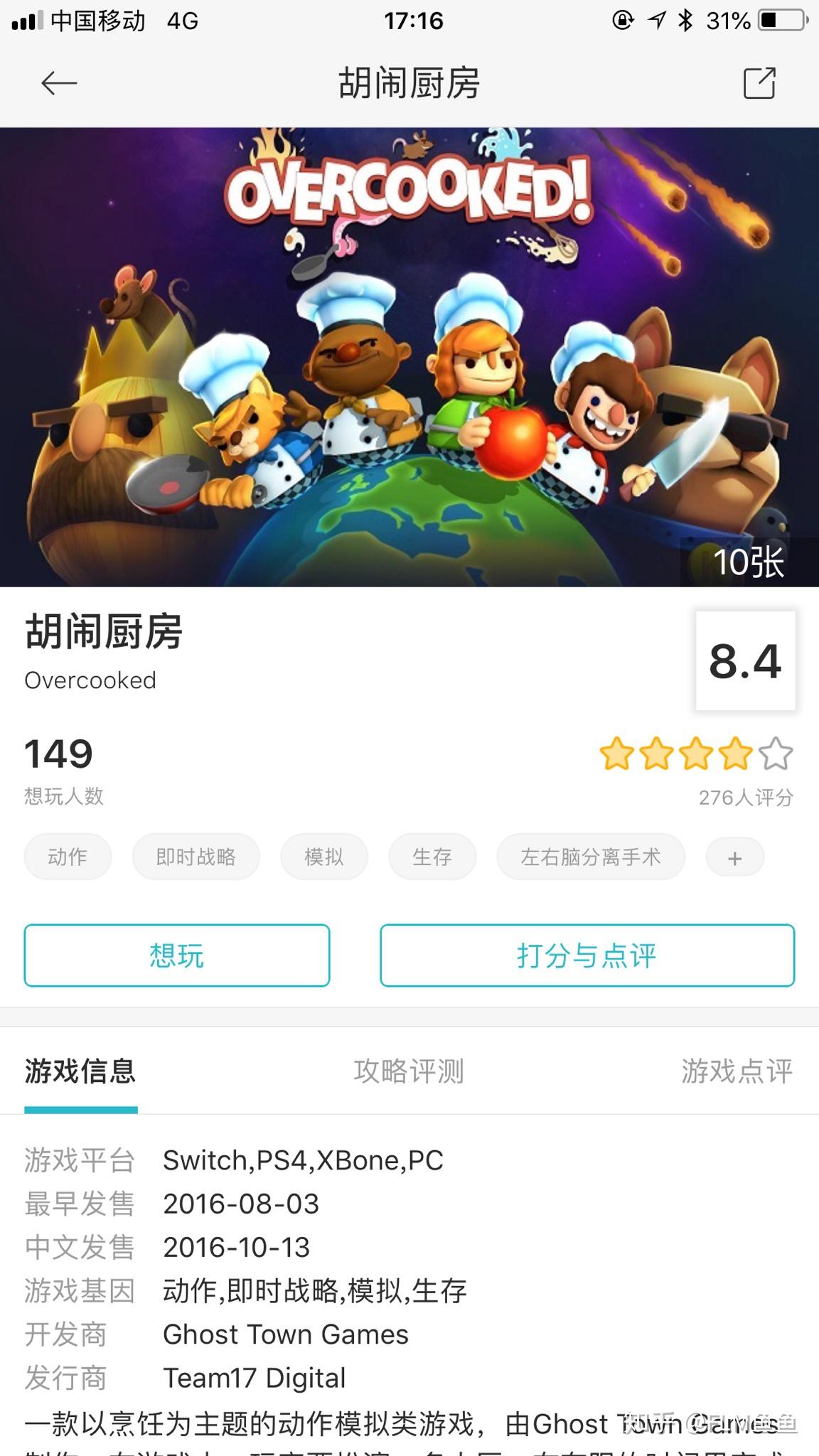Switch to the 游戏点评 tab
The width and height of the screenshot is (819, 1456).
point(737,1071)
